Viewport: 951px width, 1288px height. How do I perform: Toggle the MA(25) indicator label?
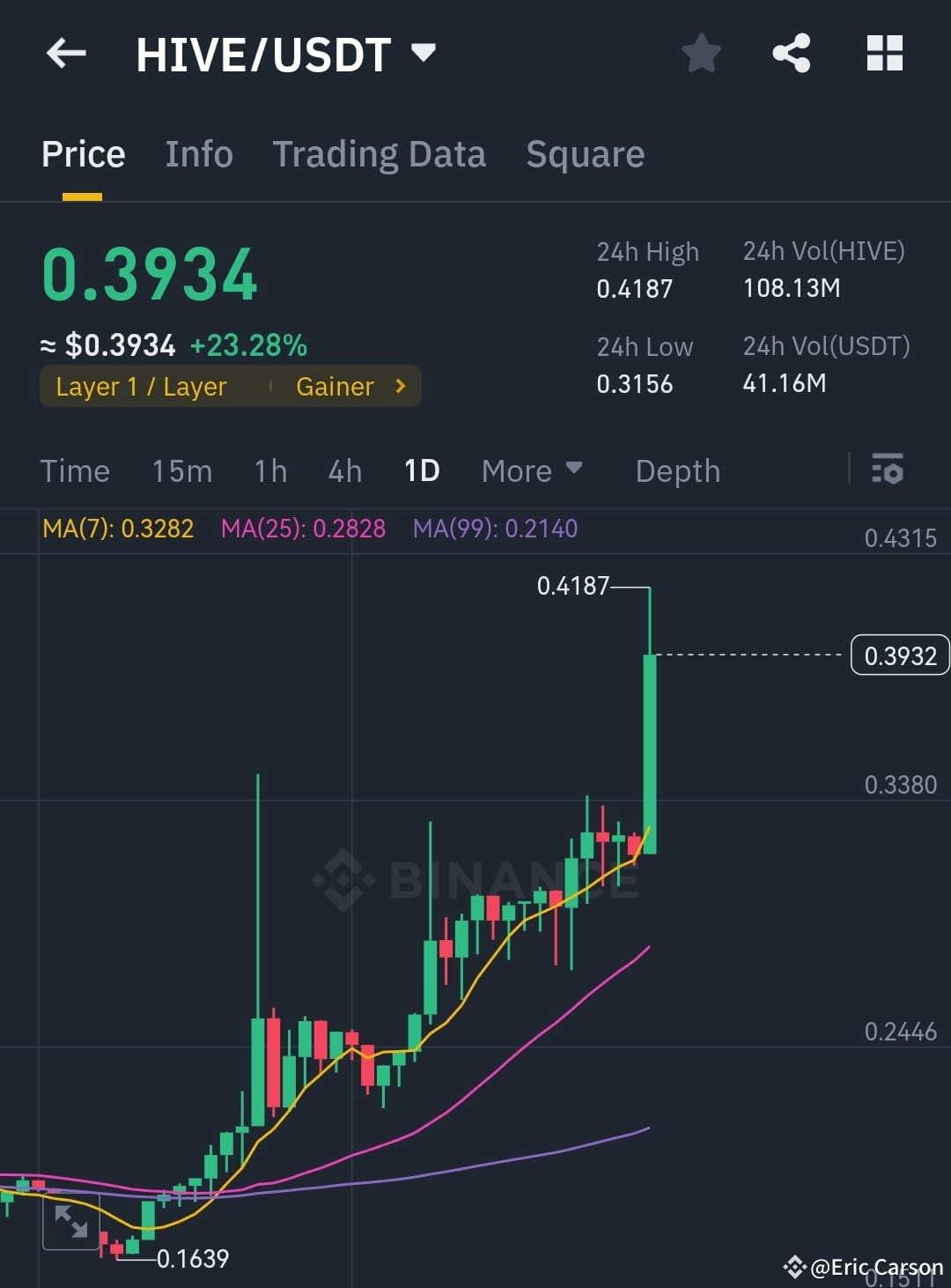(x=304, y=529)
